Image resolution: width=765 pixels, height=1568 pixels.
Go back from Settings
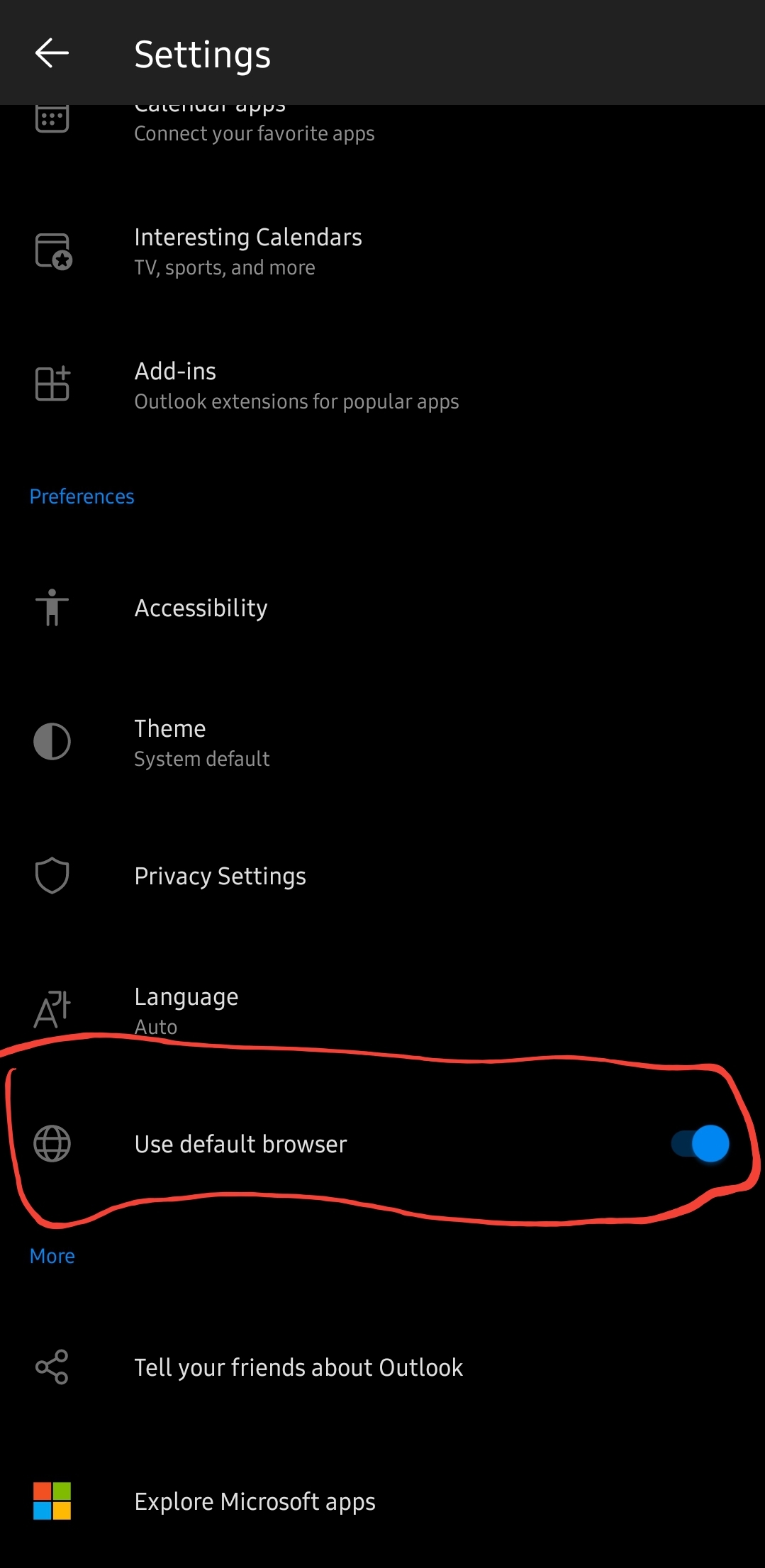pos(52,53)
